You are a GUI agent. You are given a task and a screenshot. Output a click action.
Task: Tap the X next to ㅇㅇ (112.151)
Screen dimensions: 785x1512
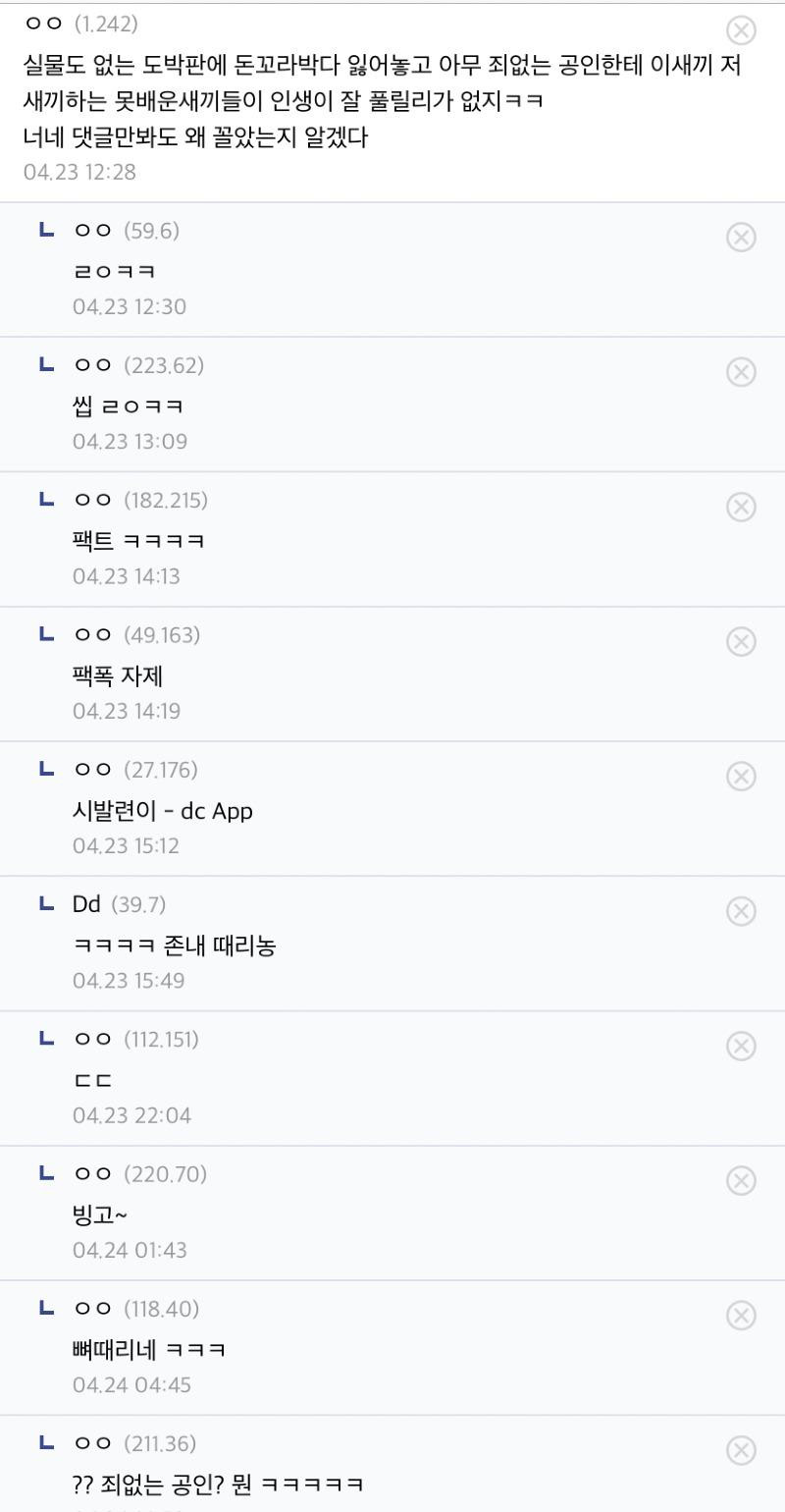coord(741,1046)
